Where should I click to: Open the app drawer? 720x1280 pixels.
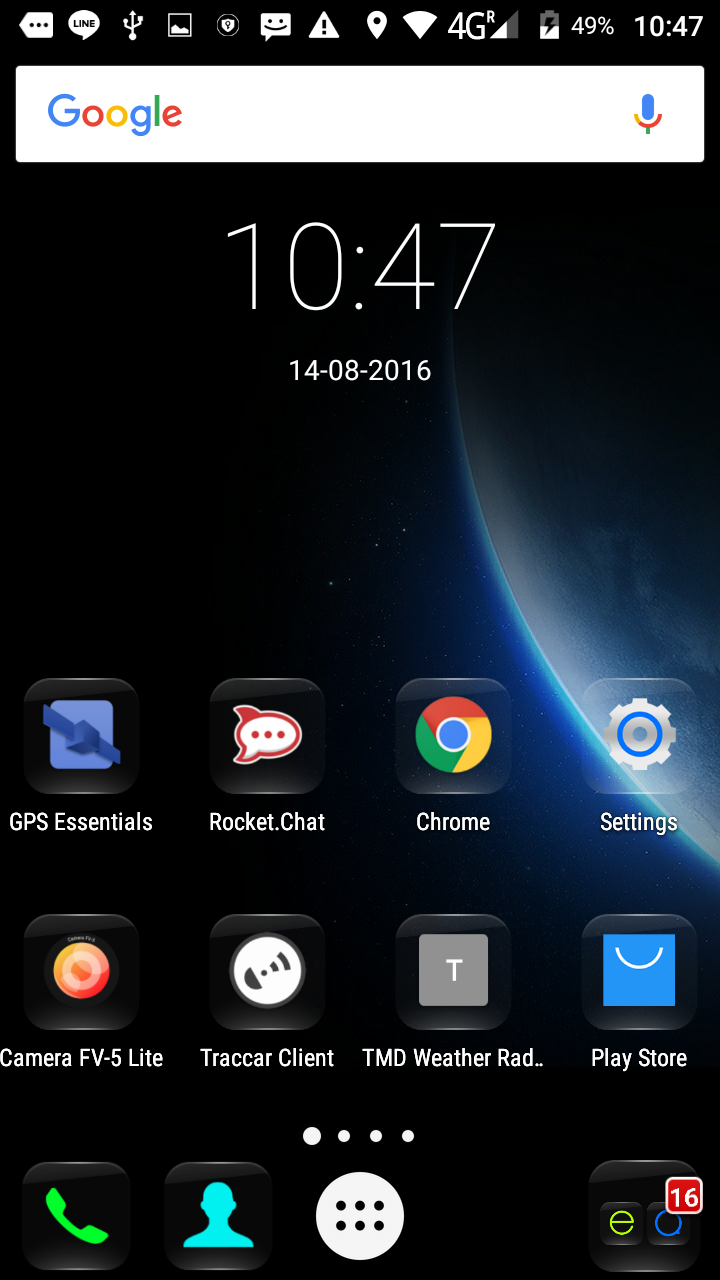click(x=360, y=1216)
